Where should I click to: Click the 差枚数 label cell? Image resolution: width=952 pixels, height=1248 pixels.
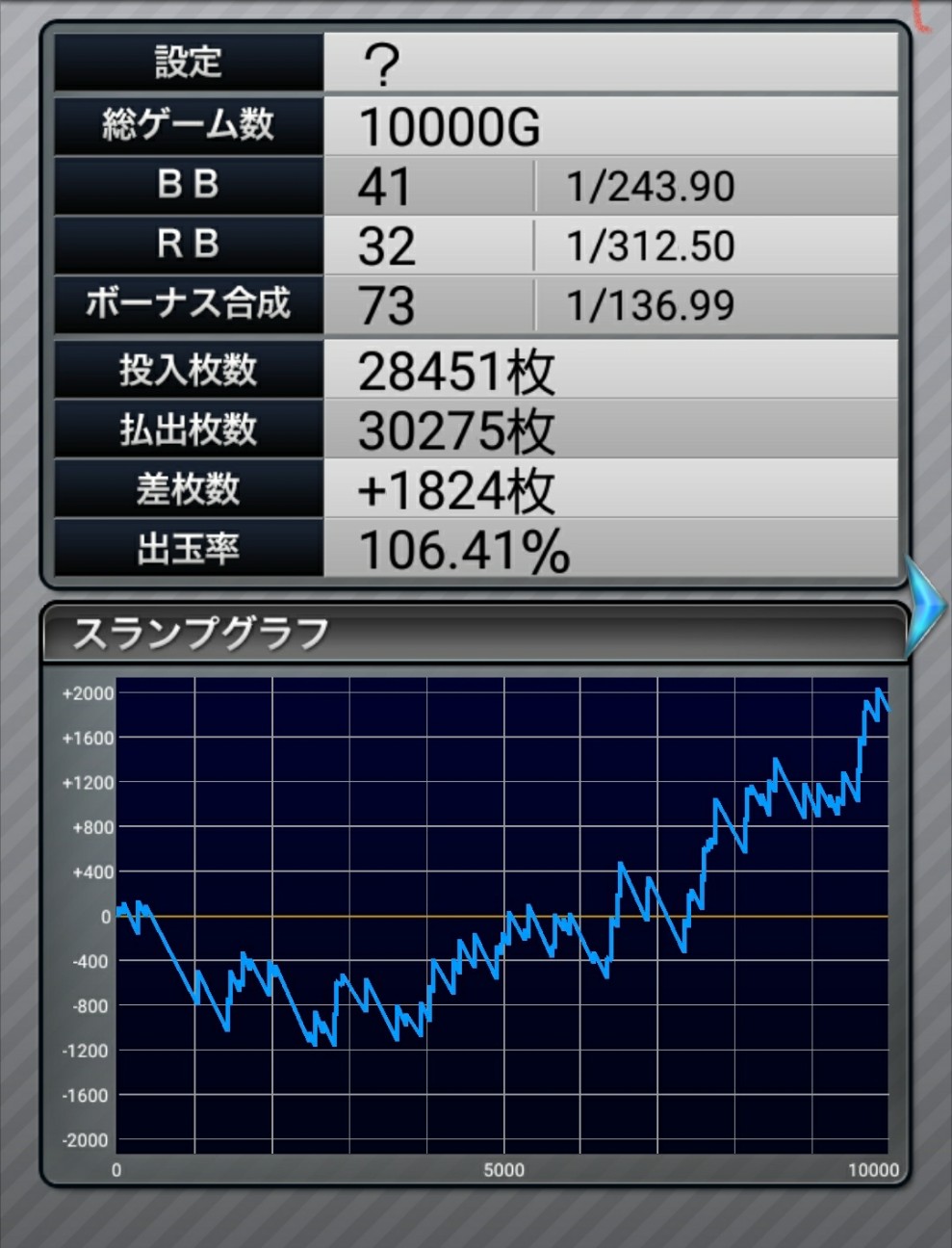[x=189, y=489]
